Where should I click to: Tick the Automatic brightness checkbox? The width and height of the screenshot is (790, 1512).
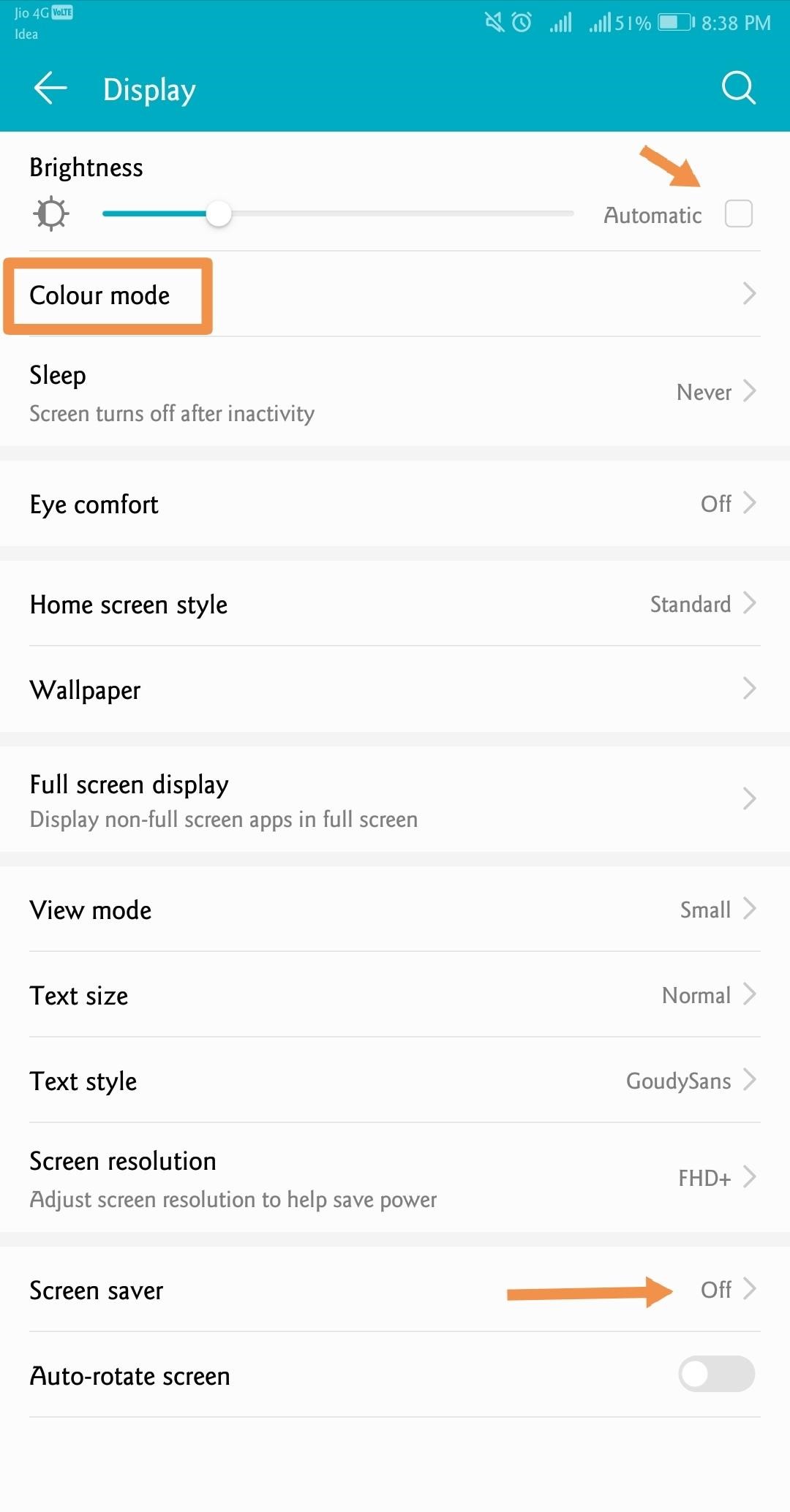point(738,214)
